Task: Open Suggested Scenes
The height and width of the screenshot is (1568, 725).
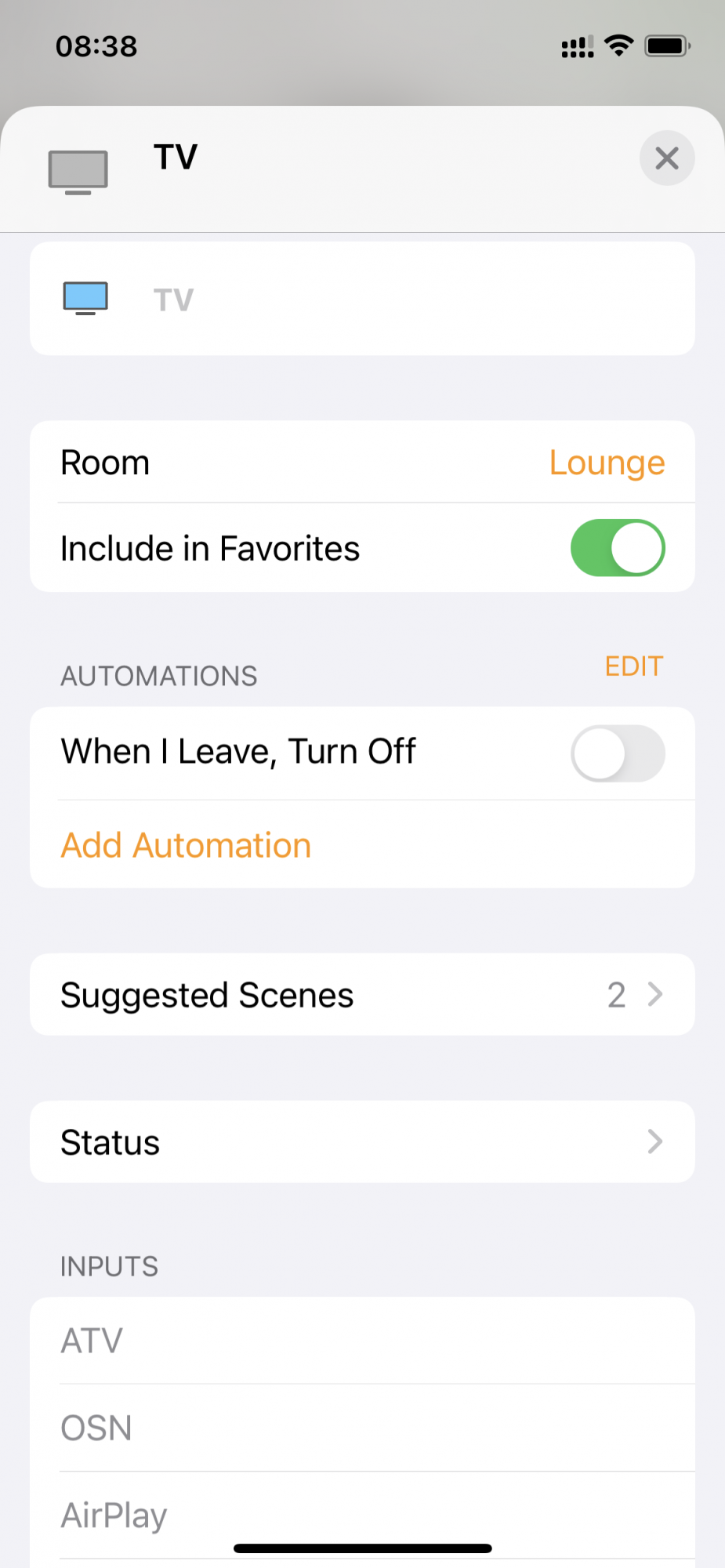Action: pos(362,995)
